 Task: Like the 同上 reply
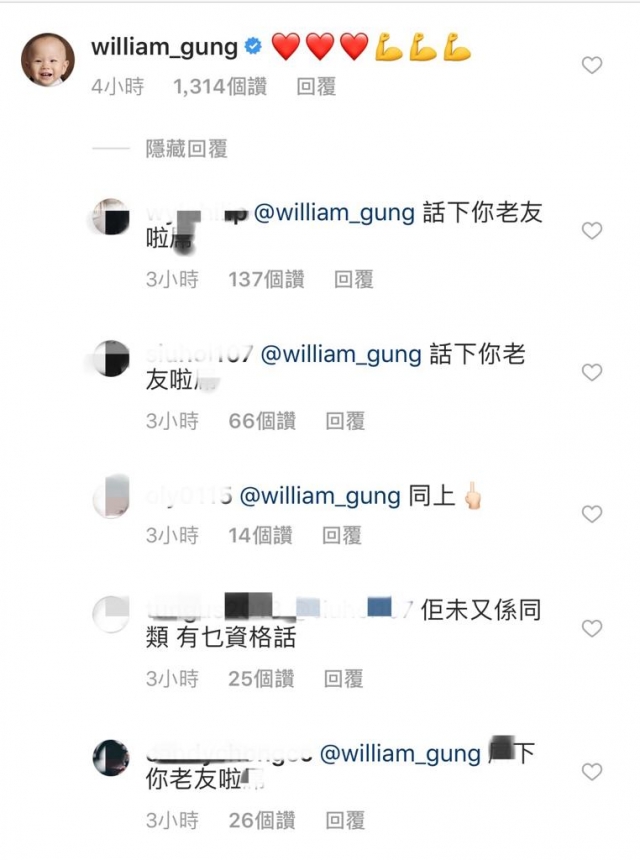click(x=592, y=514)
